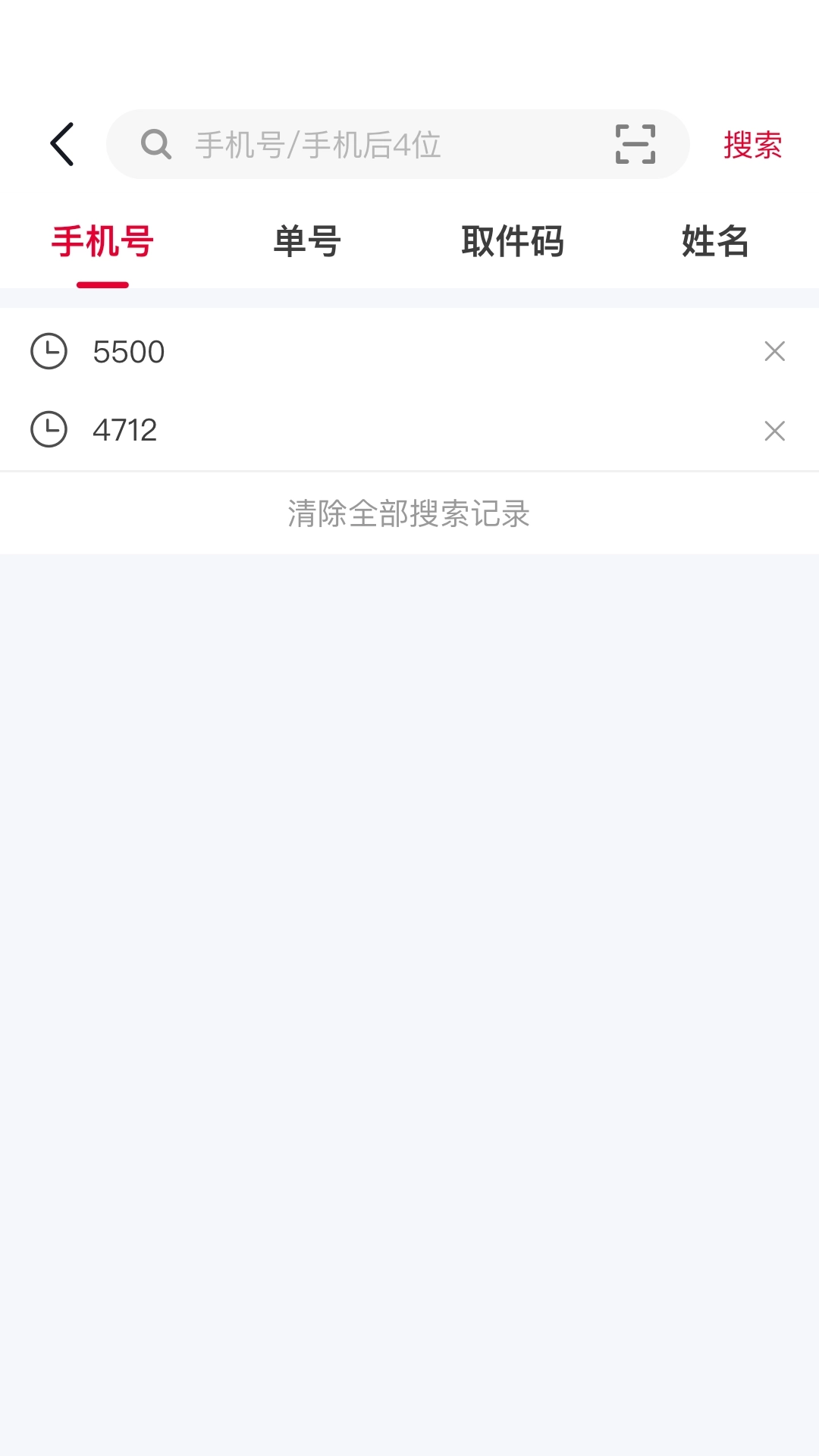Click the red underline indicator under 手机号
This screenshot has height=1456, width=819.
tap(102, 284)
